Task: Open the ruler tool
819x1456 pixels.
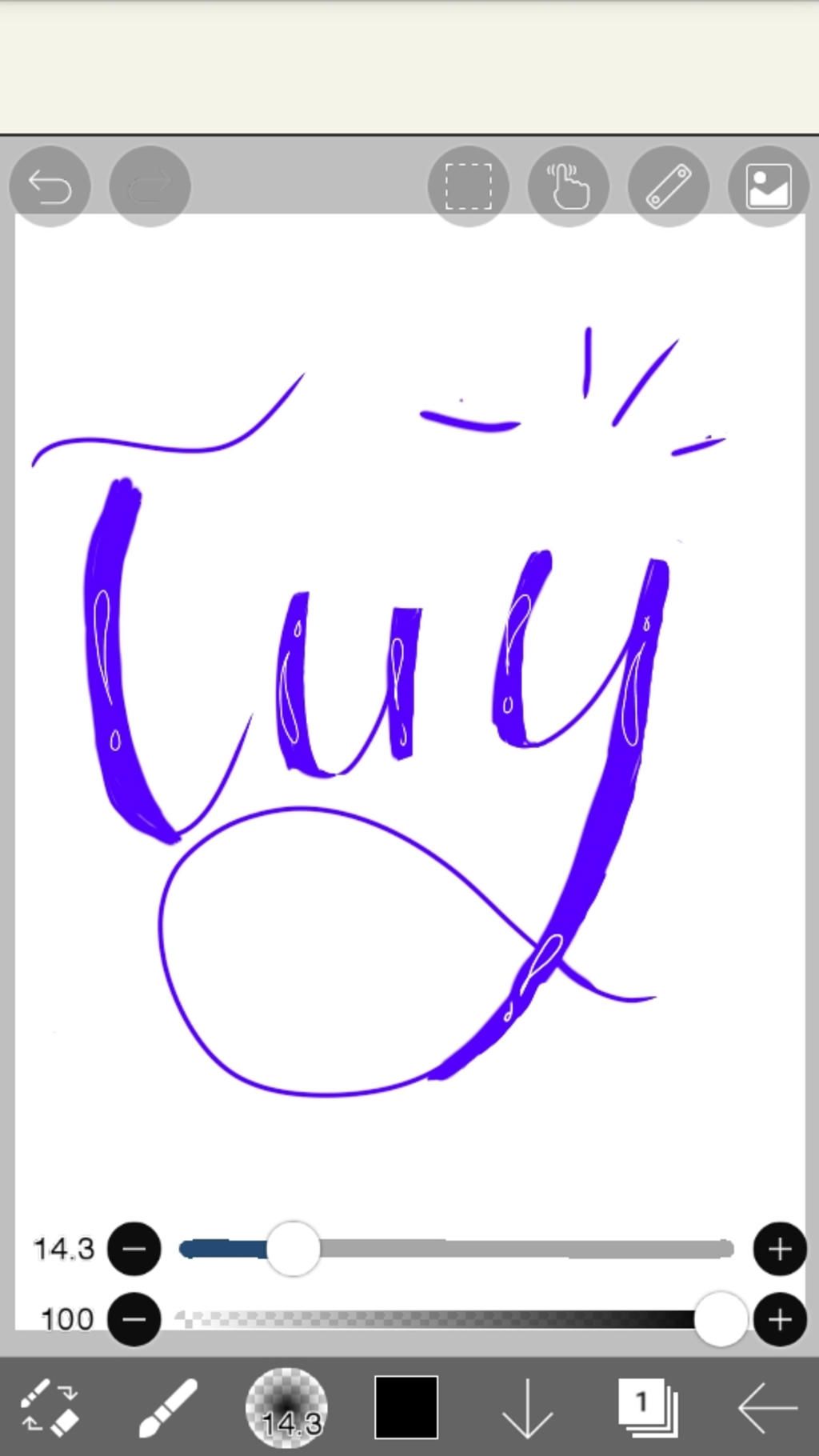Action: pyautogui.click(x=668, y=186)
